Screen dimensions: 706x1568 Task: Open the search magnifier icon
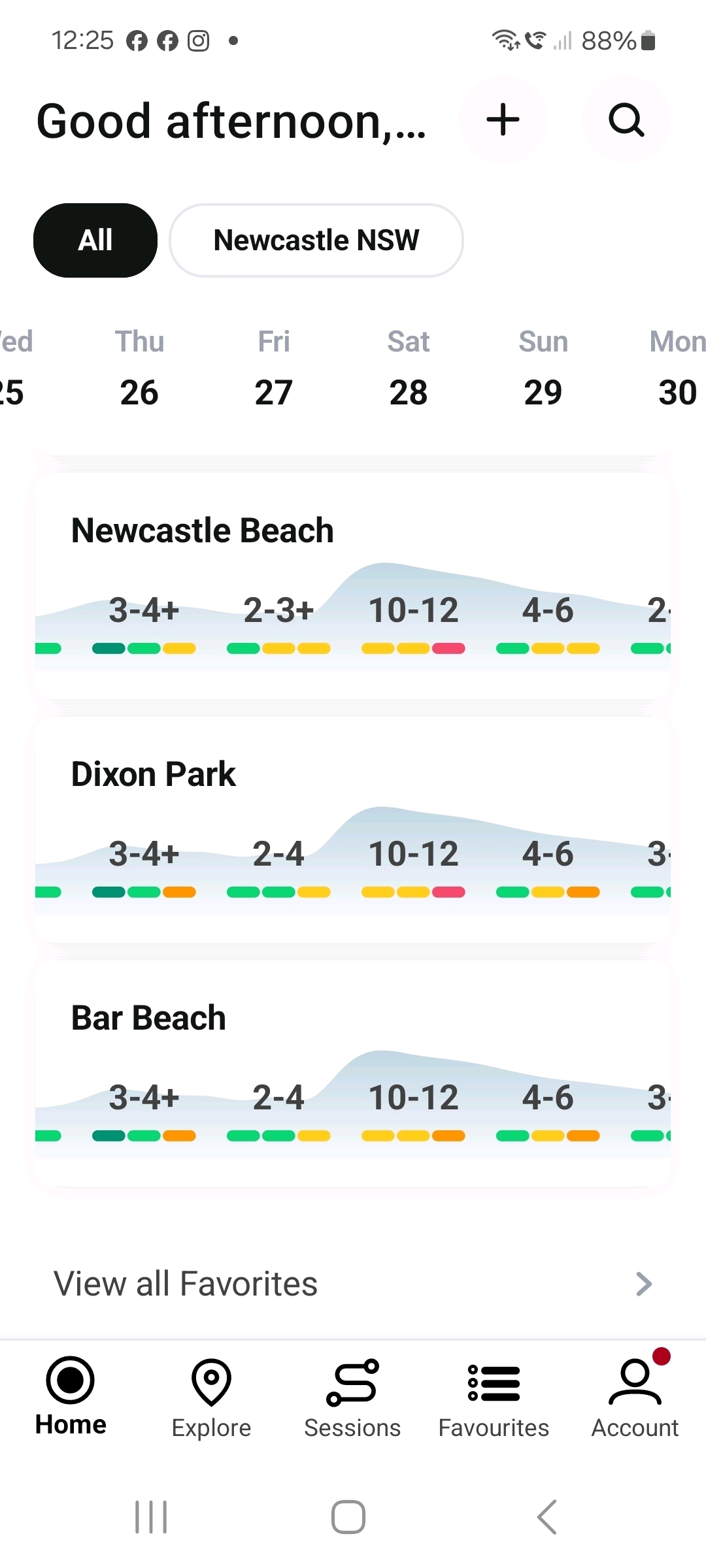[x=626, y=120]
